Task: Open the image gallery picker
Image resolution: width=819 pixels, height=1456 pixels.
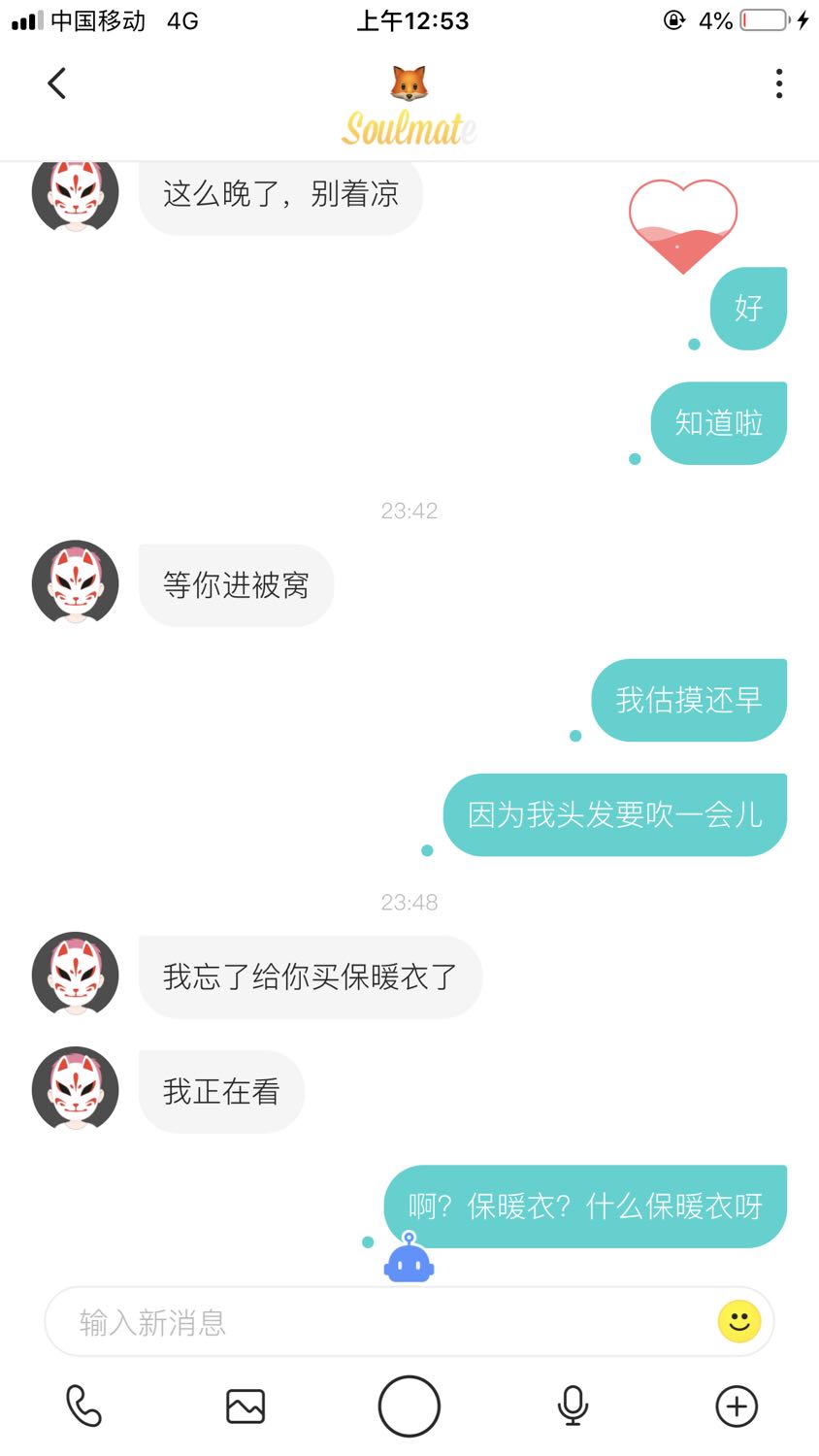Action: tap(246, 1406)
